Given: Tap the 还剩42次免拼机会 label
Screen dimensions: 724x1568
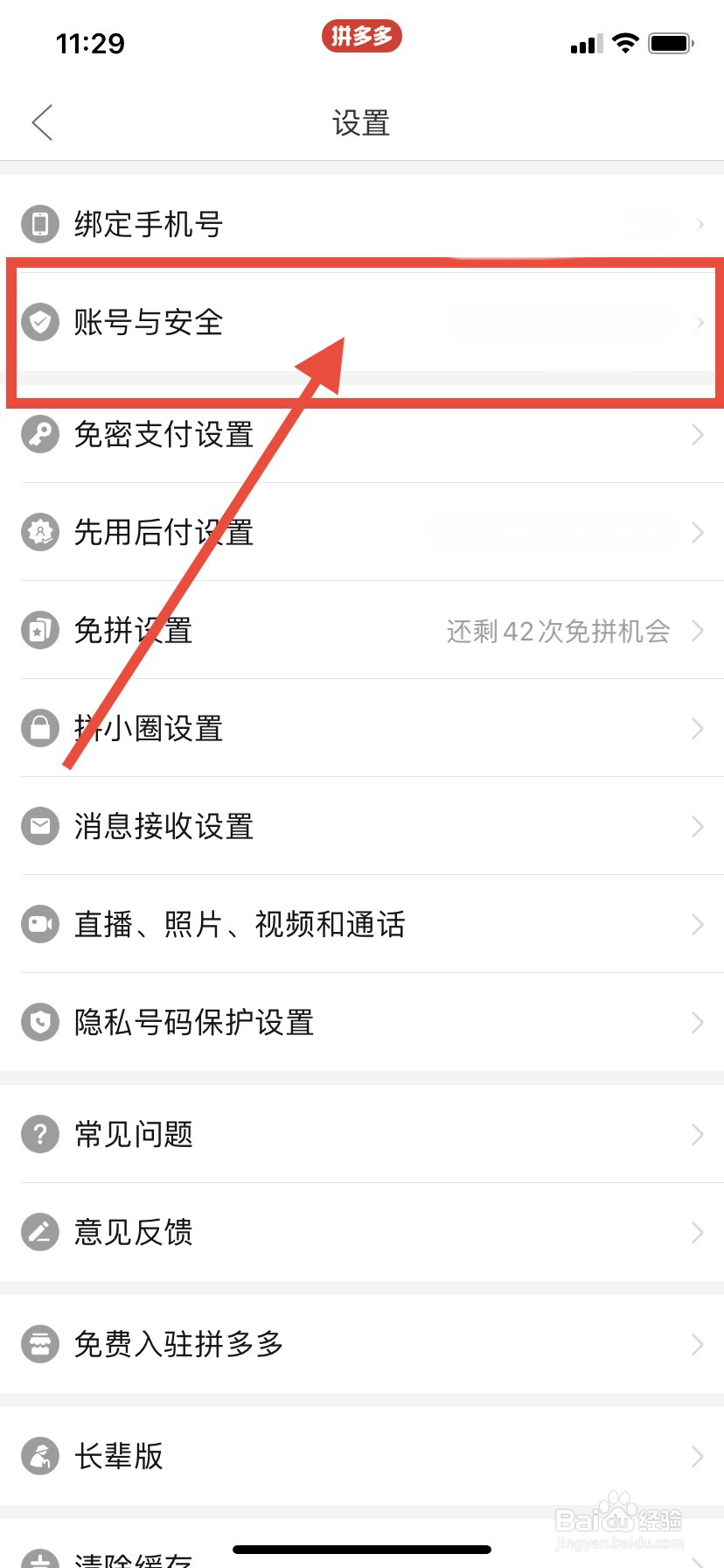Looking at the screenshot, I should tap(560, 632).
